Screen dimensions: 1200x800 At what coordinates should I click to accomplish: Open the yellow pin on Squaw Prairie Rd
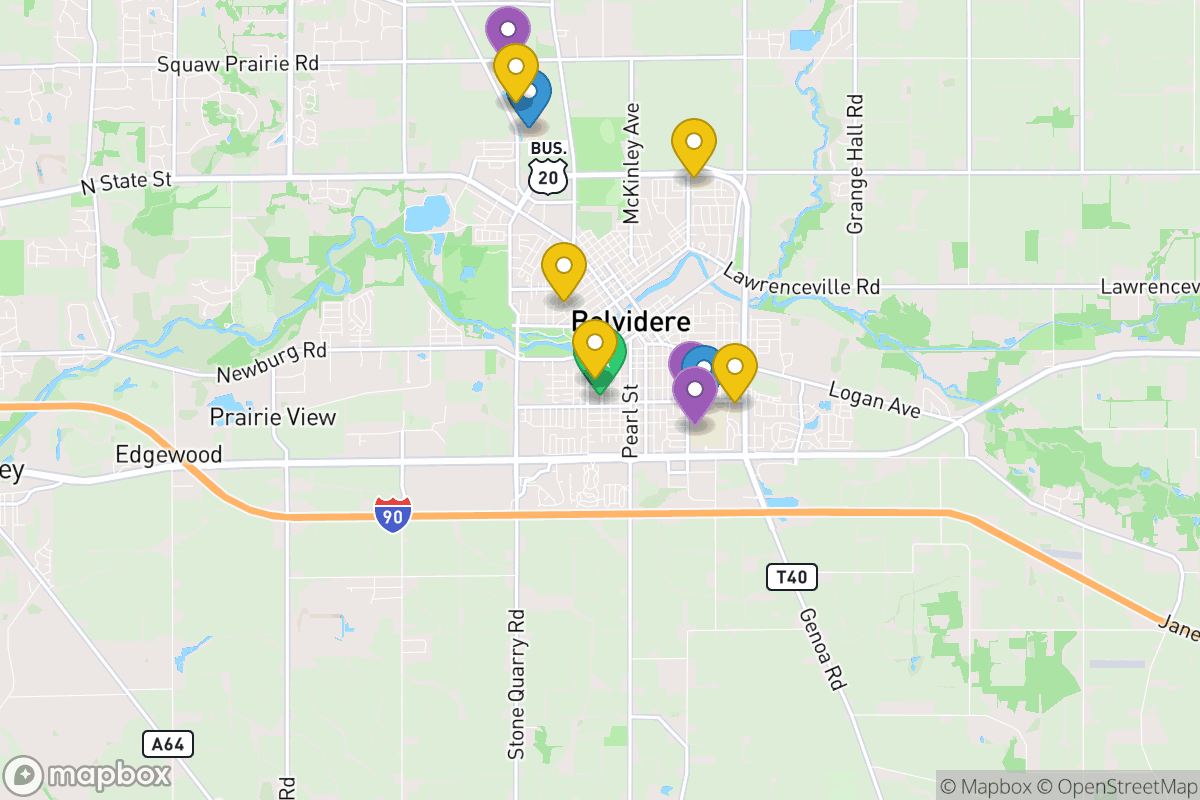coord(516,68)
